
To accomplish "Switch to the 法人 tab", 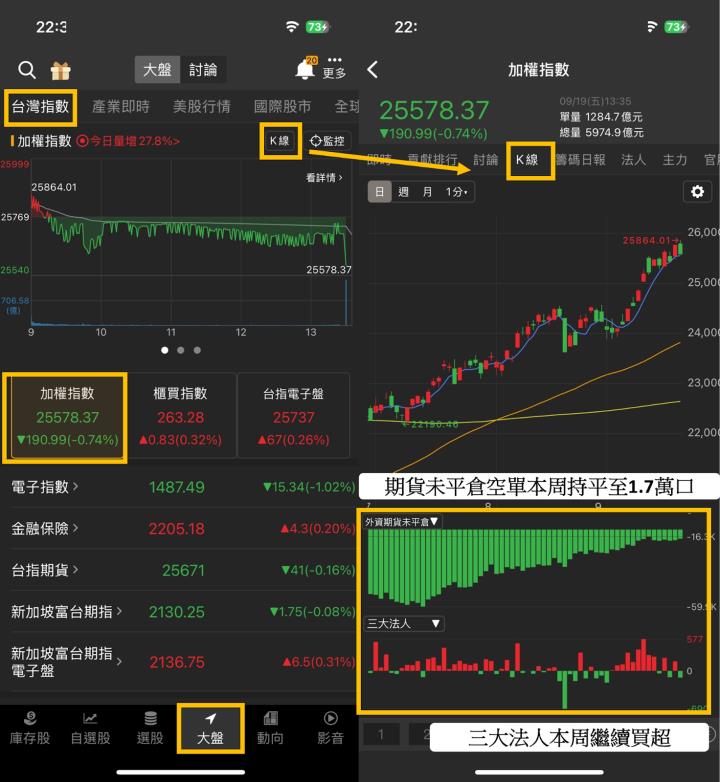I will coord(636,158).
